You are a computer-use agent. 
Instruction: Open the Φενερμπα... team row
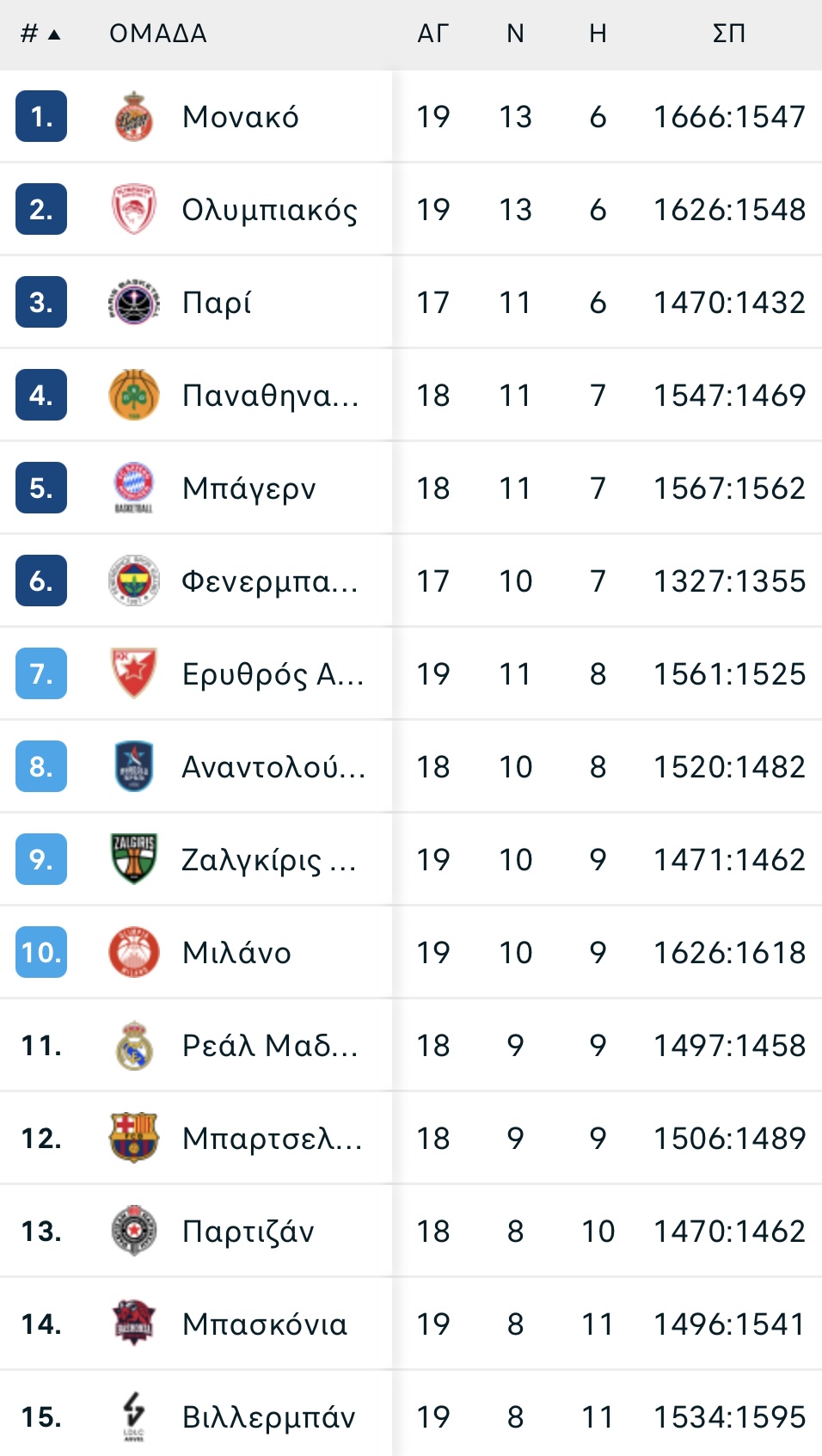pyautogui.click(x=411, y=581)
